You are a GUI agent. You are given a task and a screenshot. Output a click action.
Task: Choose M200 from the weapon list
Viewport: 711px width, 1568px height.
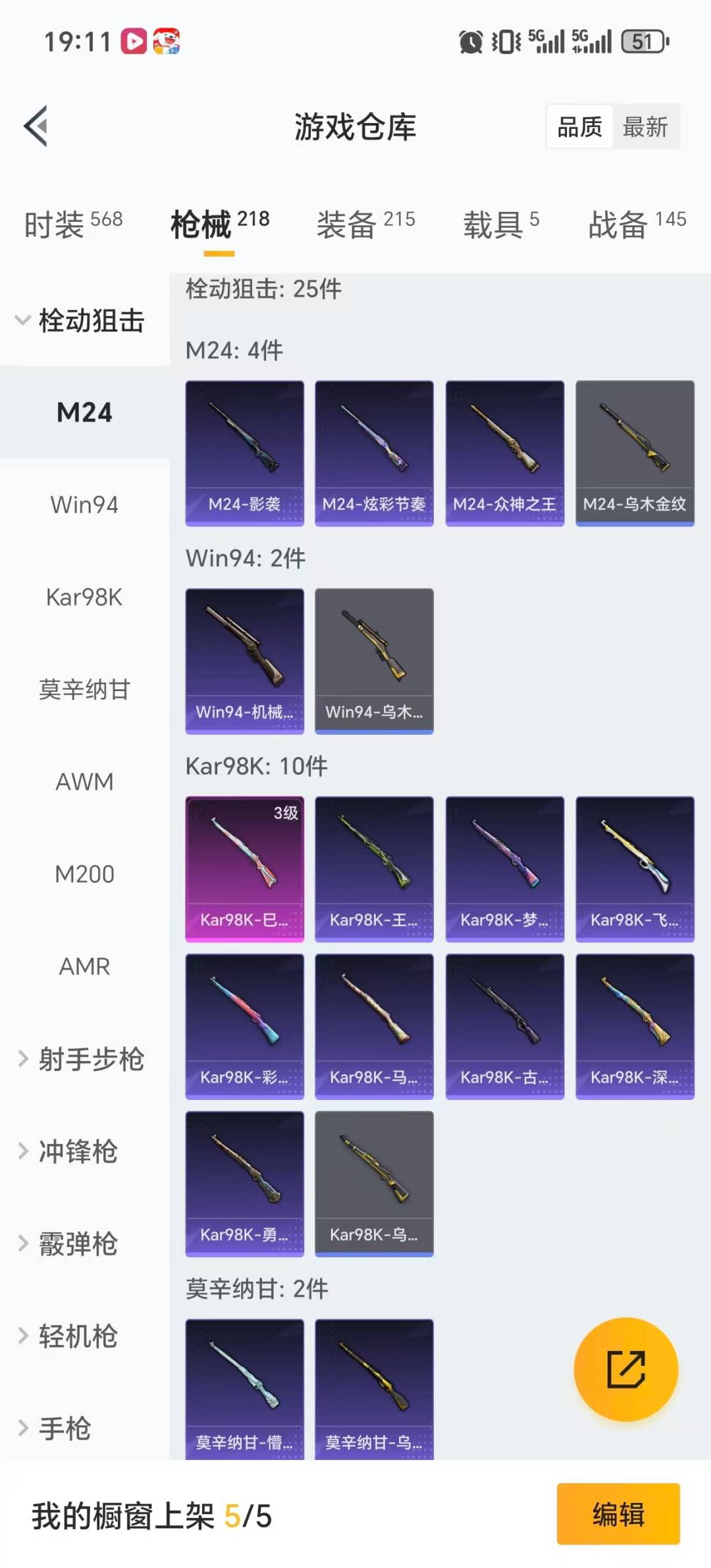(84, 874)
